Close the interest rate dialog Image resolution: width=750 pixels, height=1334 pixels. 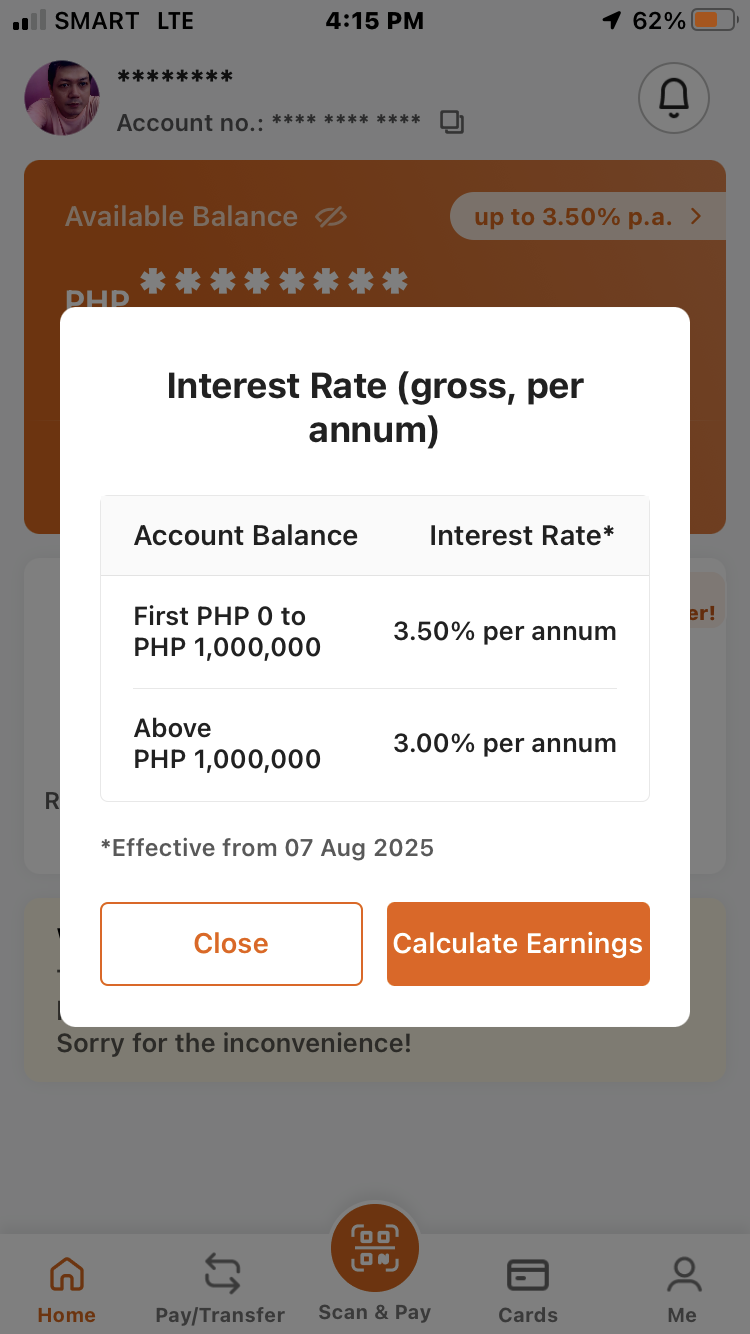[231, 944]
